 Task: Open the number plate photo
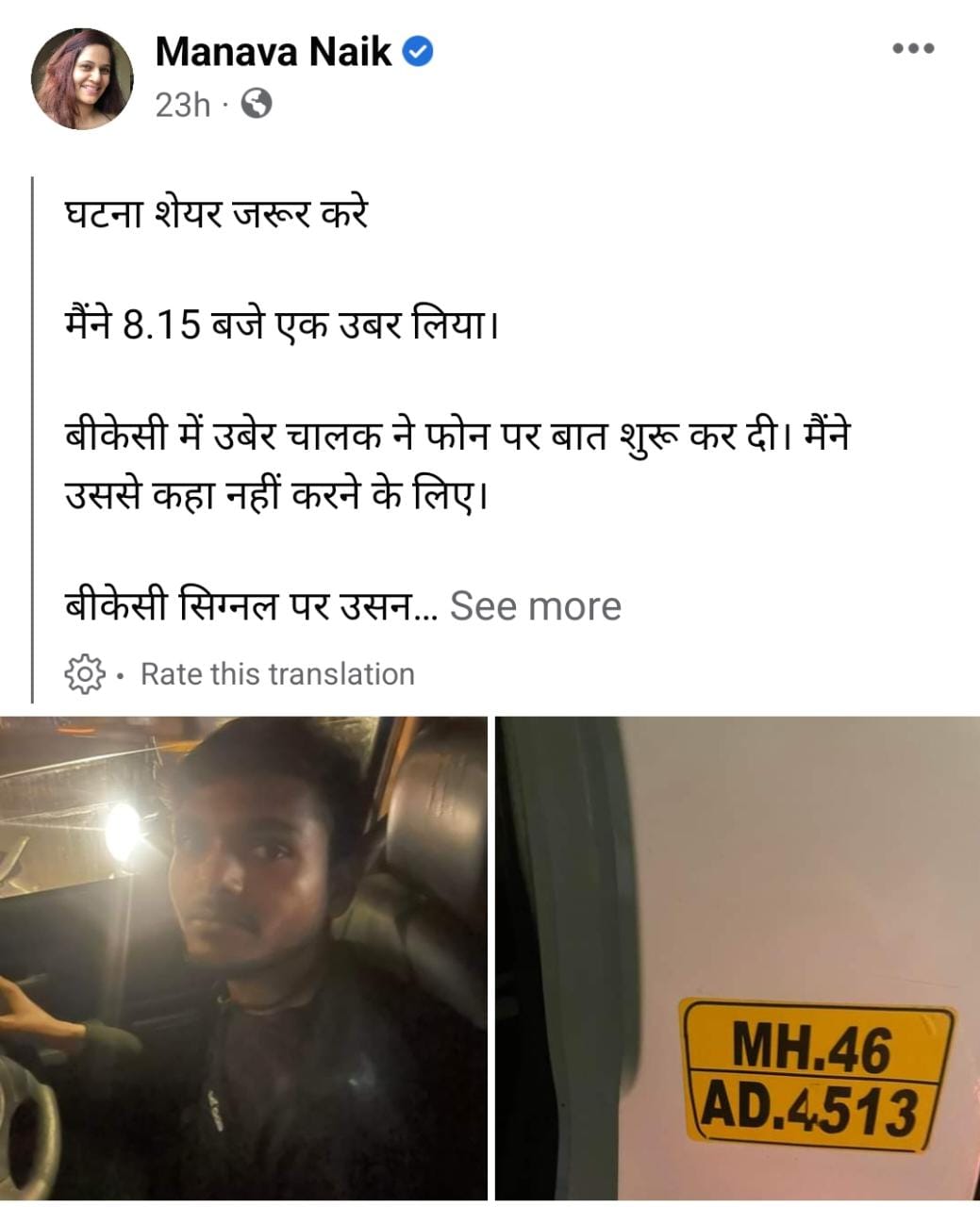tap(738, 957)
